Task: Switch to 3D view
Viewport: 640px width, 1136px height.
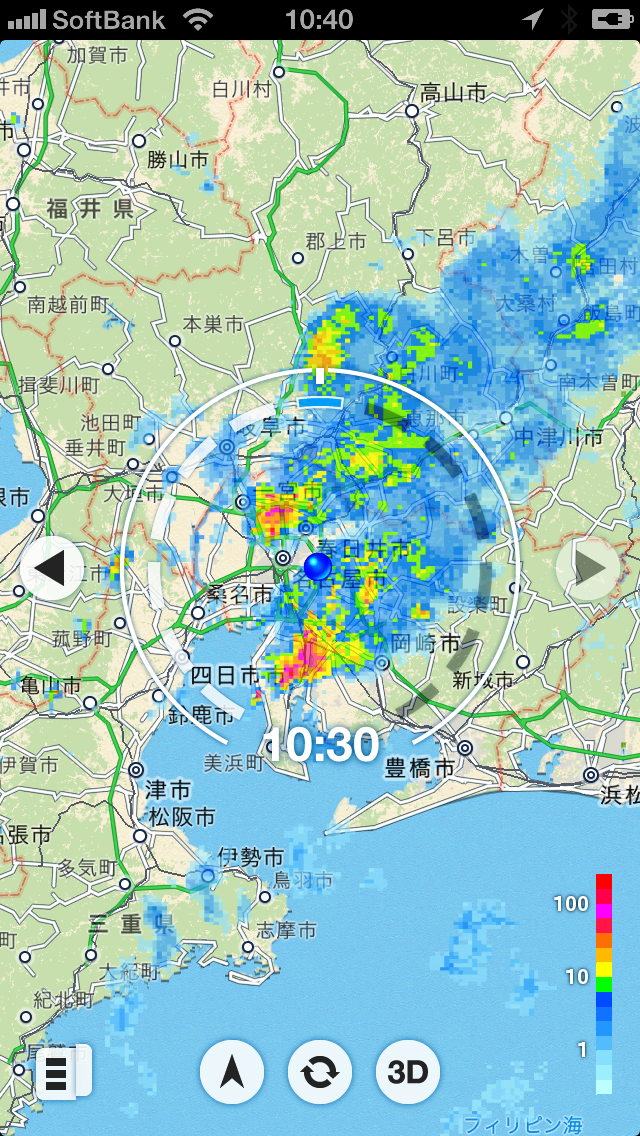Action: point(408,1072)
